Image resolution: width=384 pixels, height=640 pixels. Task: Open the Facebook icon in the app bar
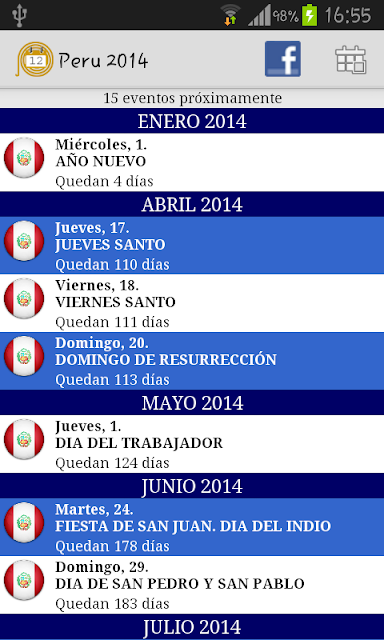tap(283, 59)
